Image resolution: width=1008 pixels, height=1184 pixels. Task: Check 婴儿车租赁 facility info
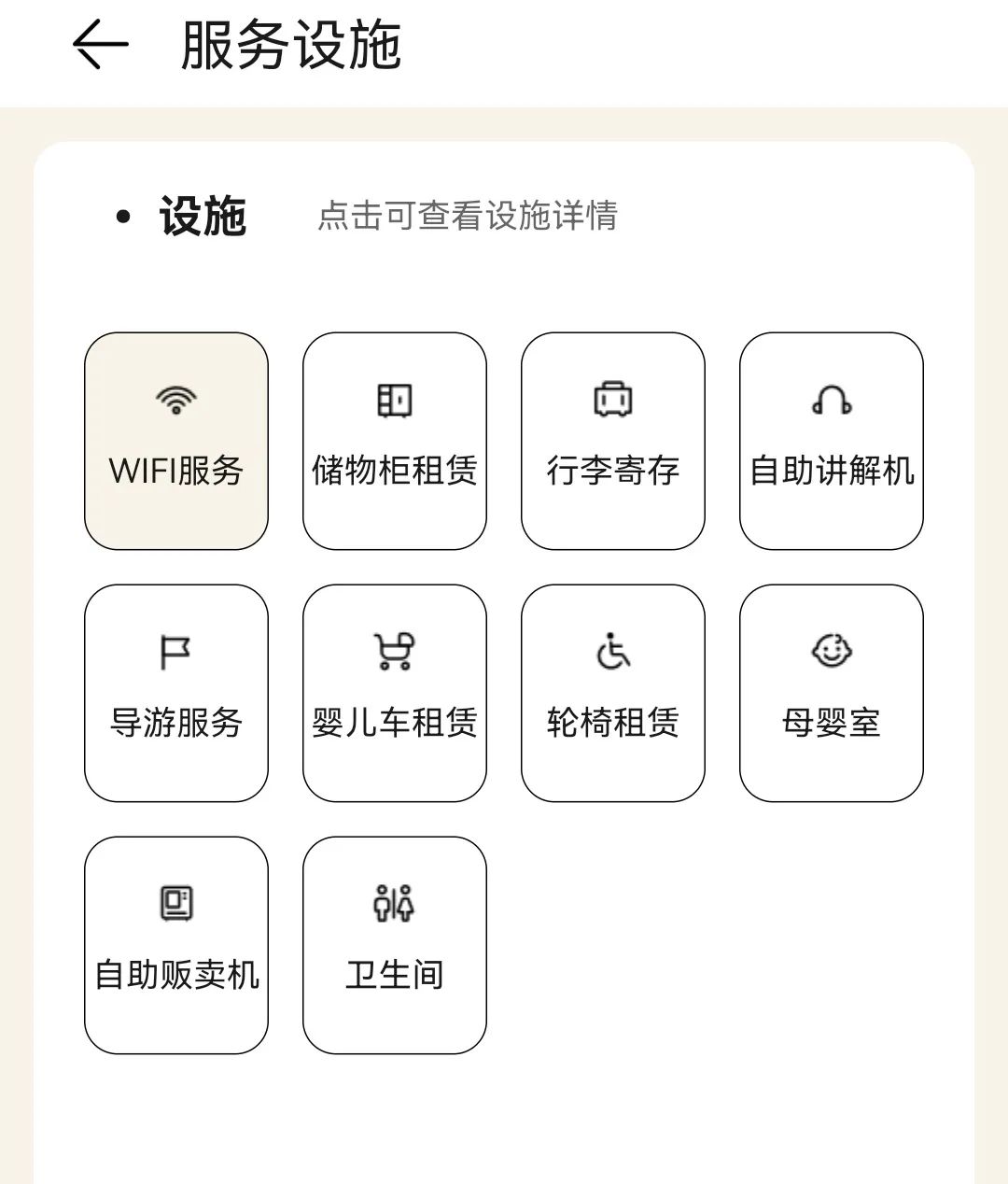pos(395,693)
